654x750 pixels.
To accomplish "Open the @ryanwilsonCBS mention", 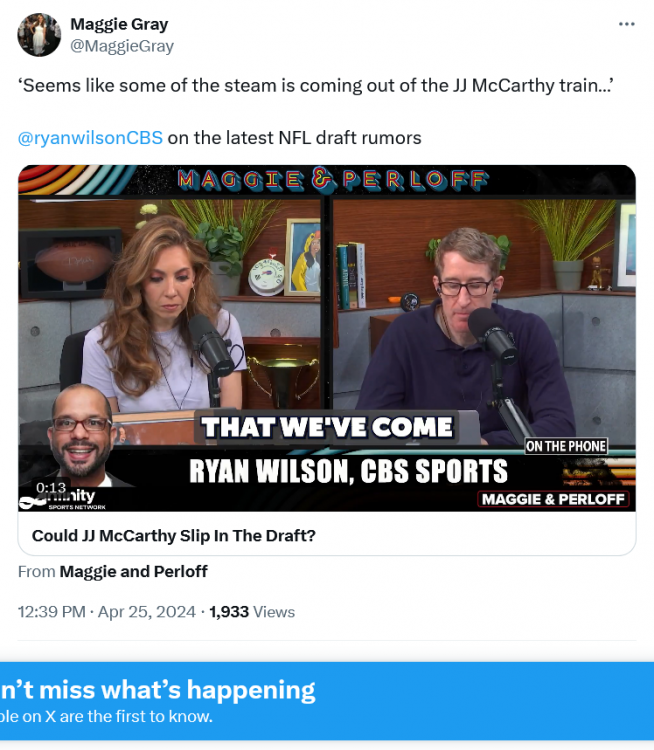I will pos(90,138).
